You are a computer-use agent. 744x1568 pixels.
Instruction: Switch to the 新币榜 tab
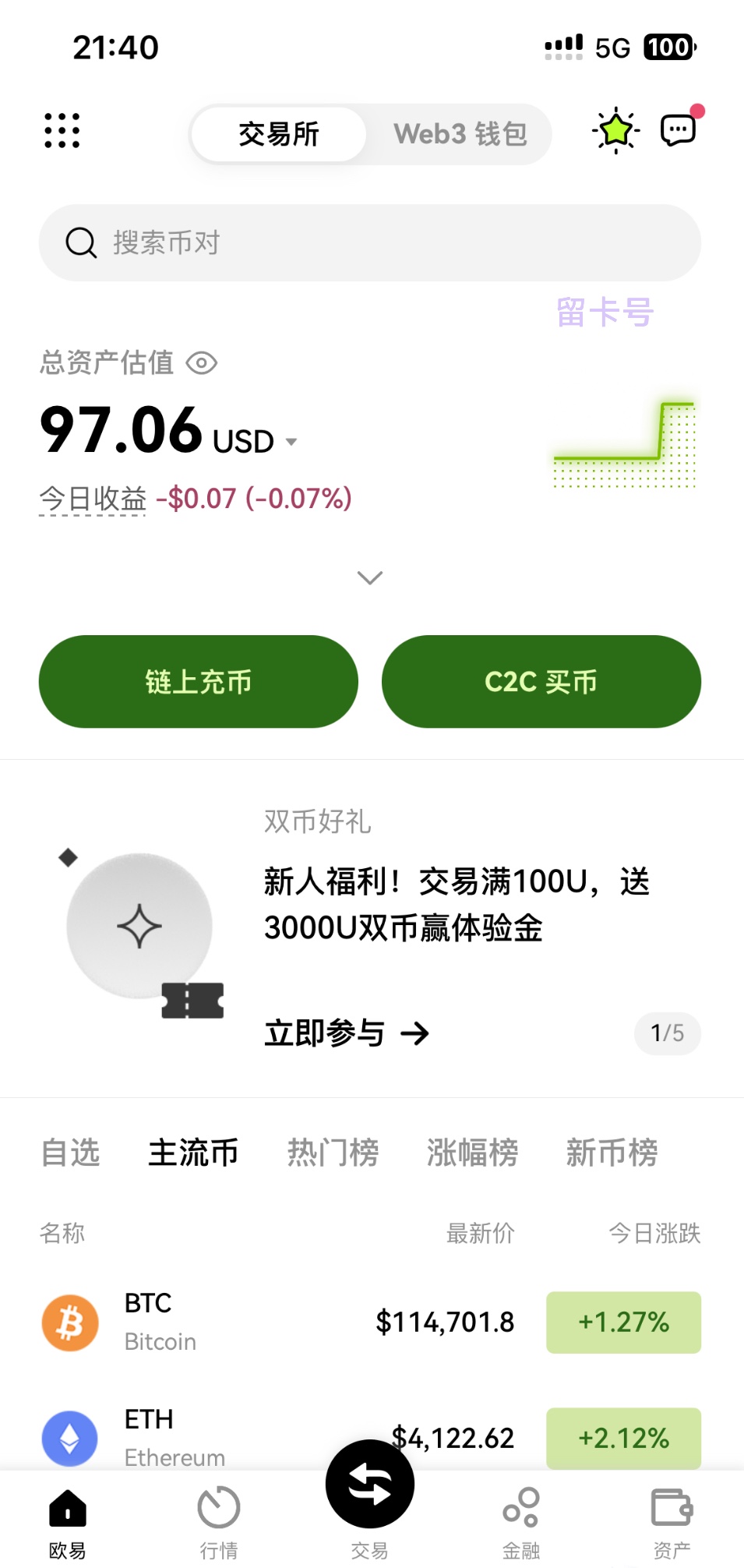tap(612, 1153)
